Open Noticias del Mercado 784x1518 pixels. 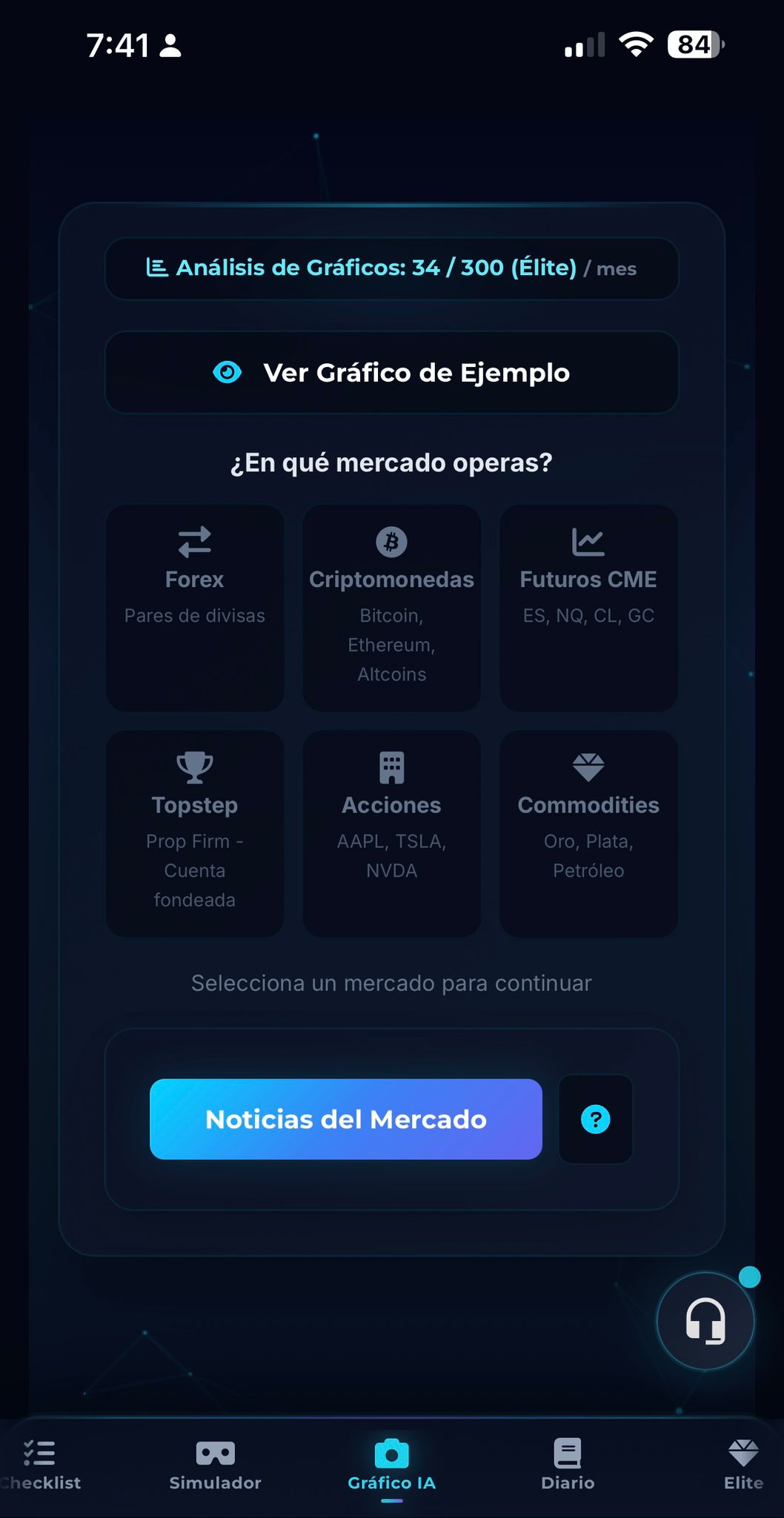pos(345,1119)
